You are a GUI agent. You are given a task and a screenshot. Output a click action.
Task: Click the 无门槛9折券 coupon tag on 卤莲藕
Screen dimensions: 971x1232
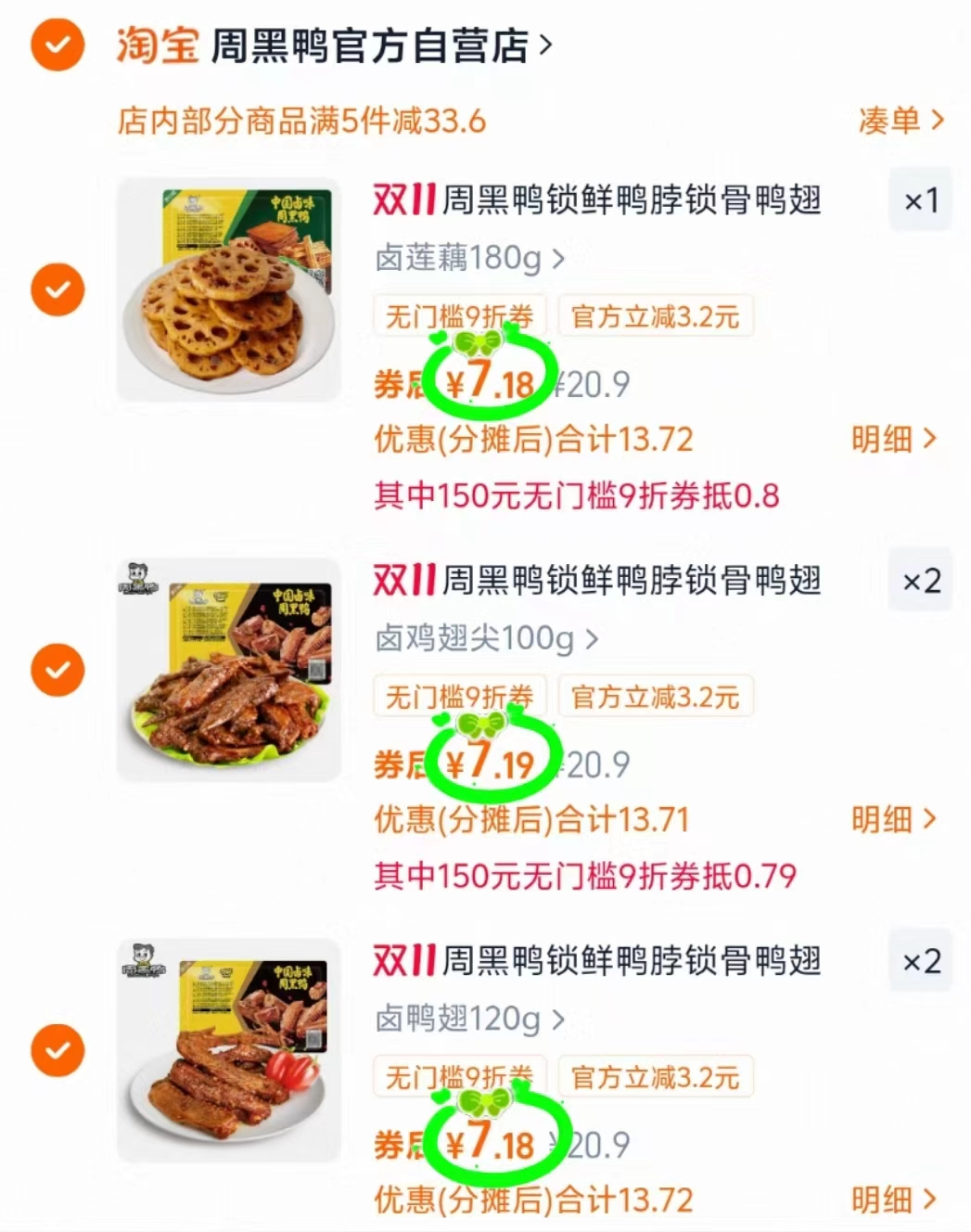point(458,315)
